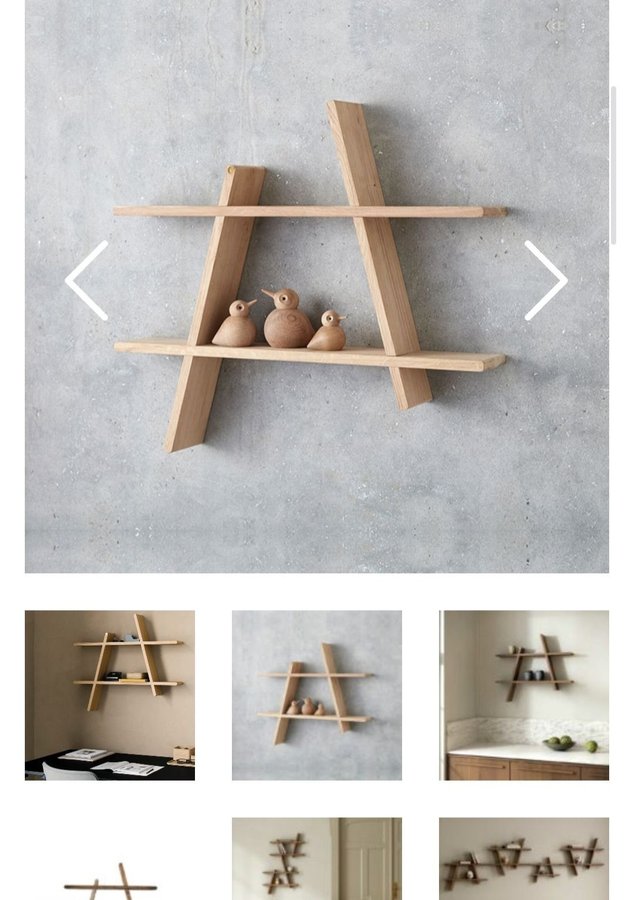View thumbnail of shelf above kitchen counter
Screen dimensions: 634x900
pos(524,695)
